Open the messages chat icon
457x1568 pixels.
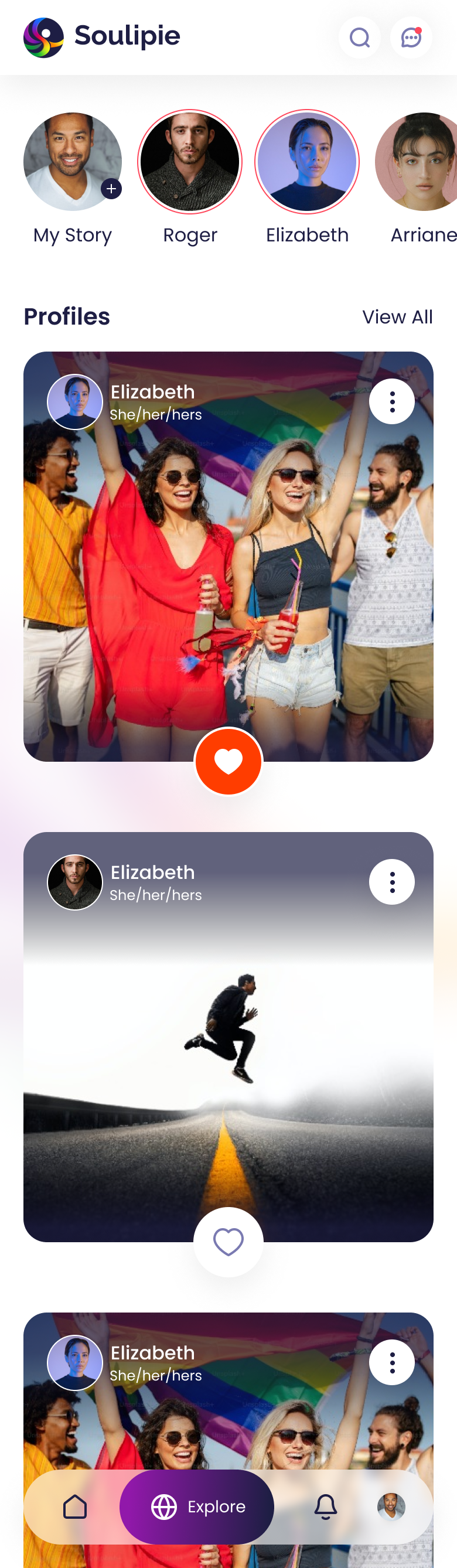tap(411, 38)
